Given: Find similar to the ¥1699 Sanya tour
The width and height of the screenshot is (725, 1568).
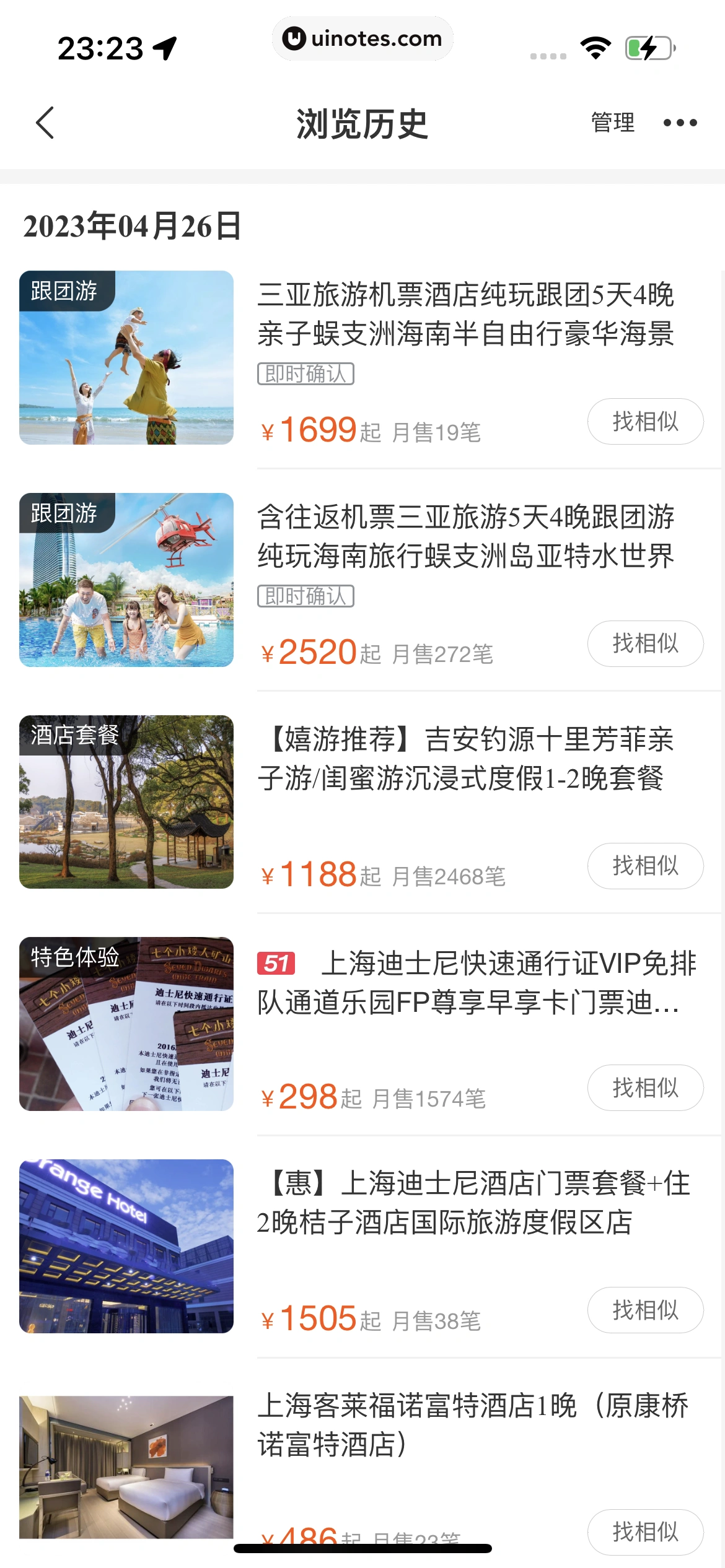Looking at the screenshot, I should (x=644, y=422).
